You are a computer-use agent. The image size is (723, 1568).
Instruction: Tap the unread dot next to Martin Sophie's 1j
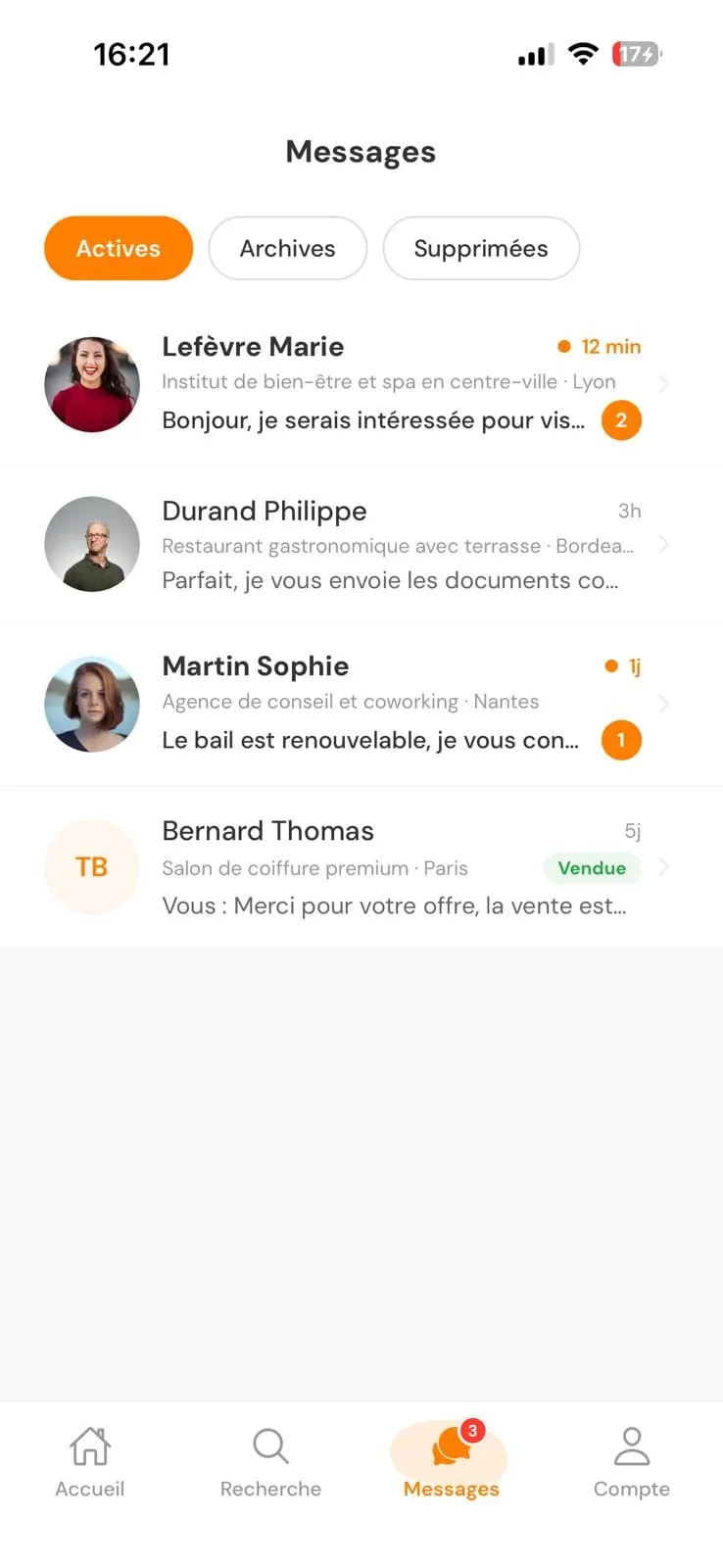[609, 665]
